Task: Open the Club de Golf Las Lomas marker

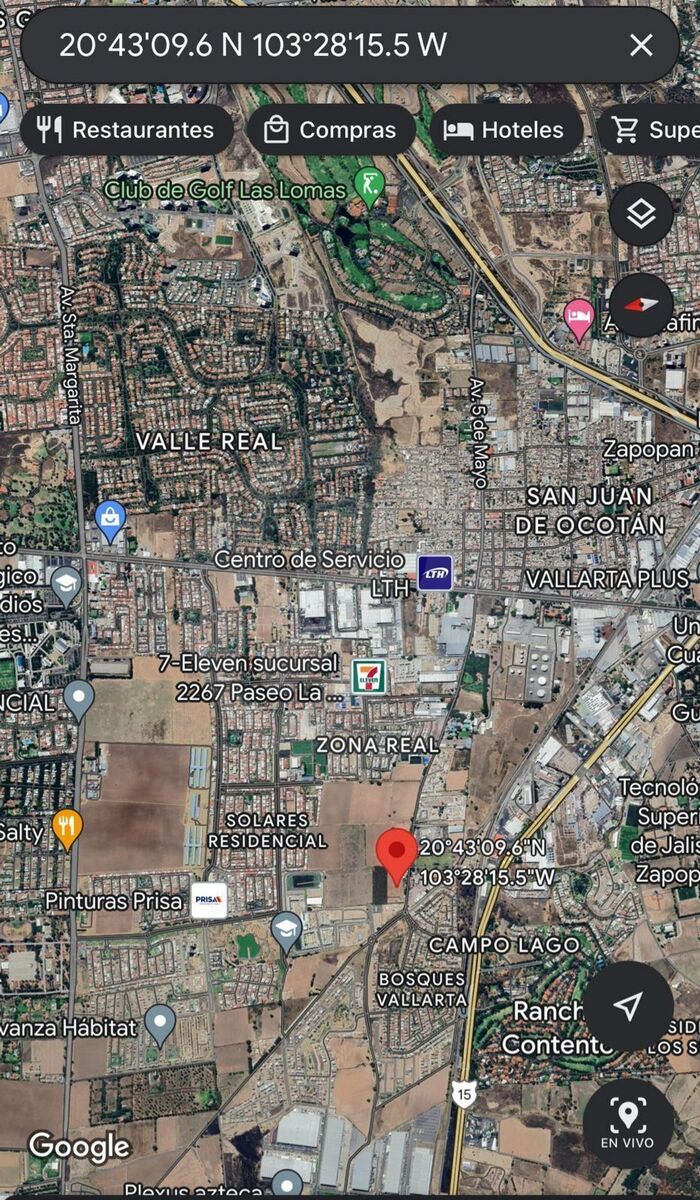Action: click(x=370, y=185)
